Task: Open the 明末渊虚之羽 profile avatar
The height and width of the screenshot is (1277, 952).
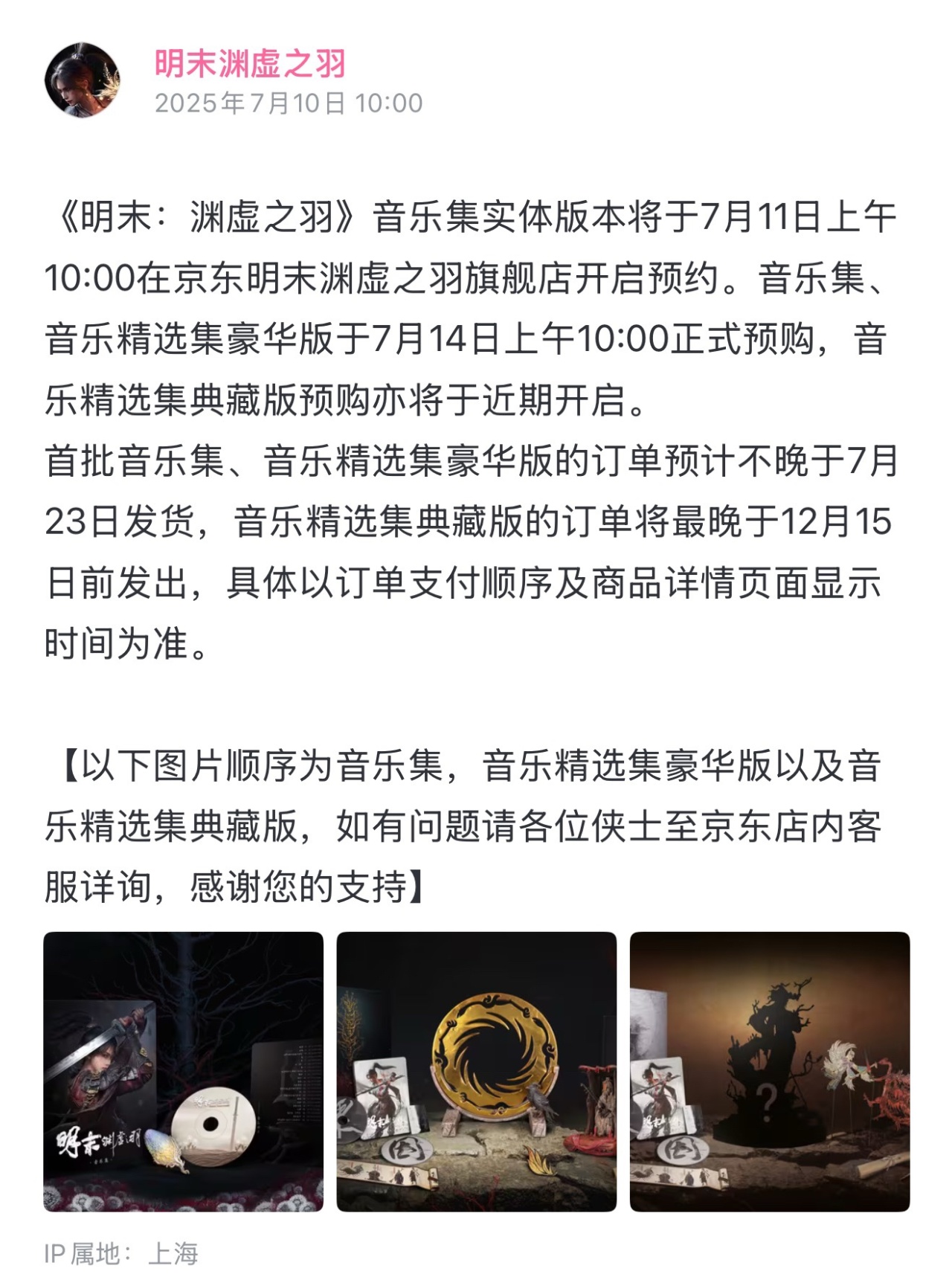Action: pyautogui.click(x=82, y=80)
